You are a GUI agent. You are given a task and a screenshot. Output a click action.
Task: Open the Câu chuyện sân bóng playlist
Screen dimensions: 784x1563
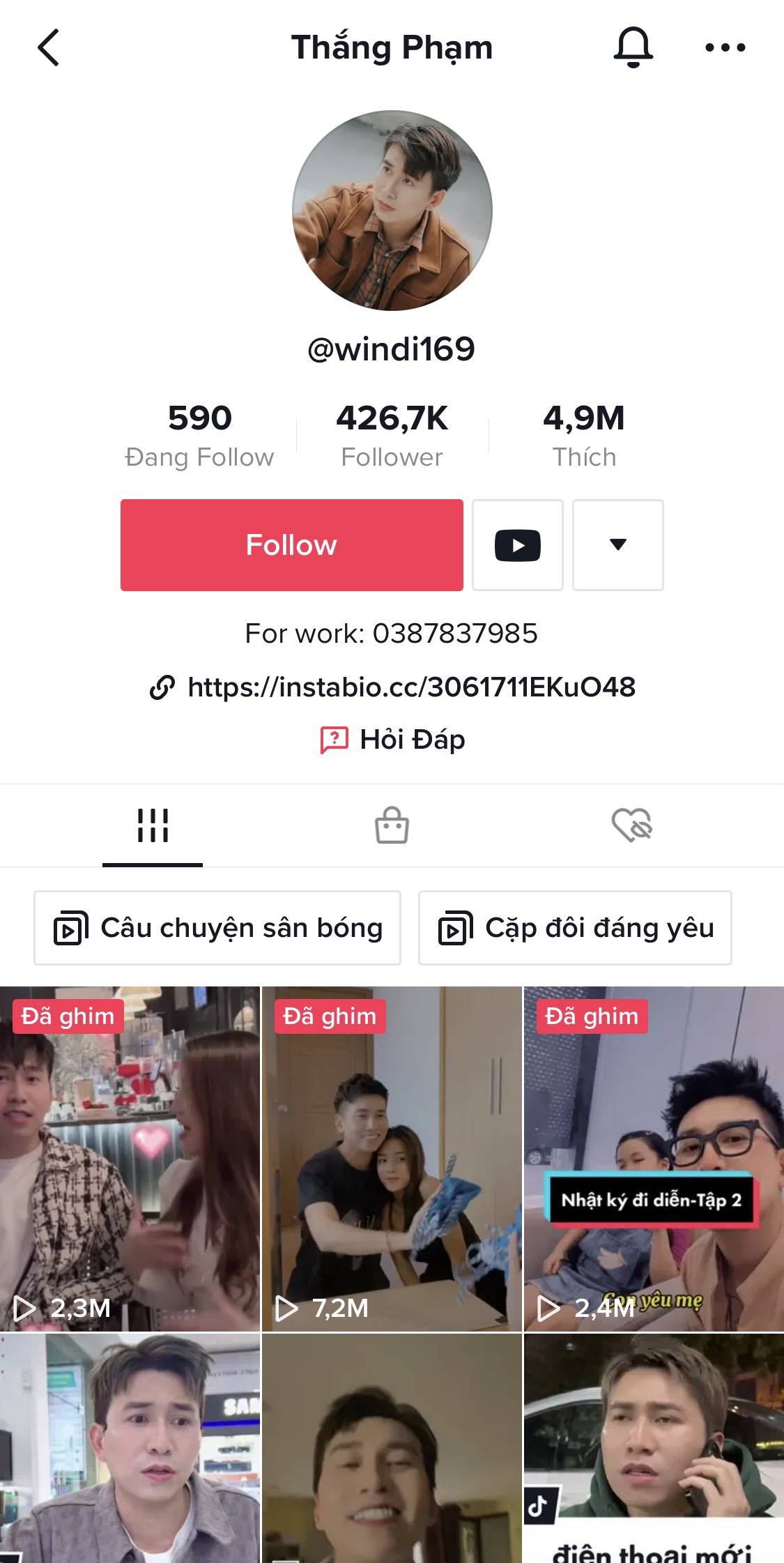coord(217,928)
